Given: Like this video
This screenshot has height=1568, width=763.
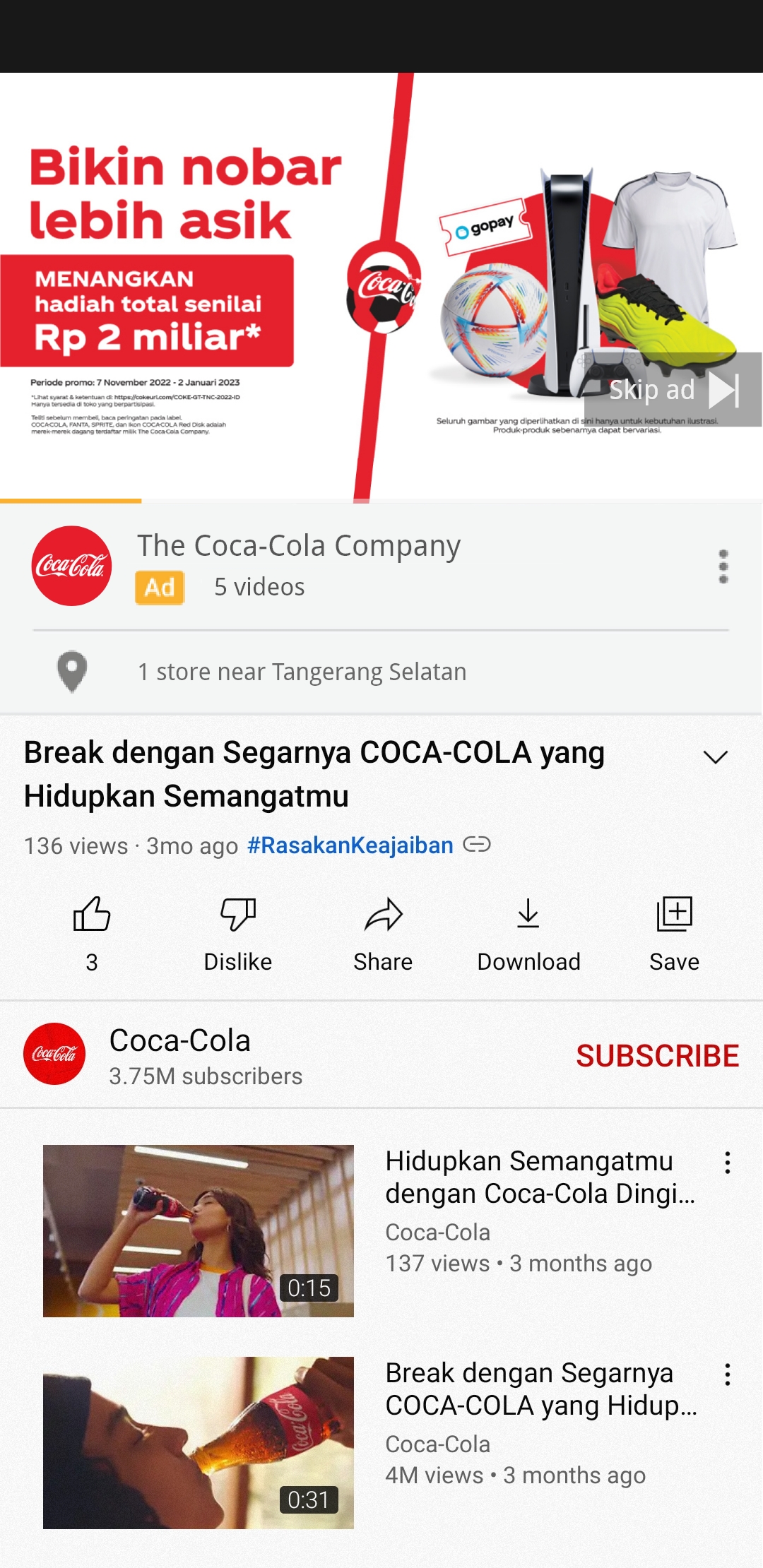Looking at the screenshot, I should click(92, 915).
